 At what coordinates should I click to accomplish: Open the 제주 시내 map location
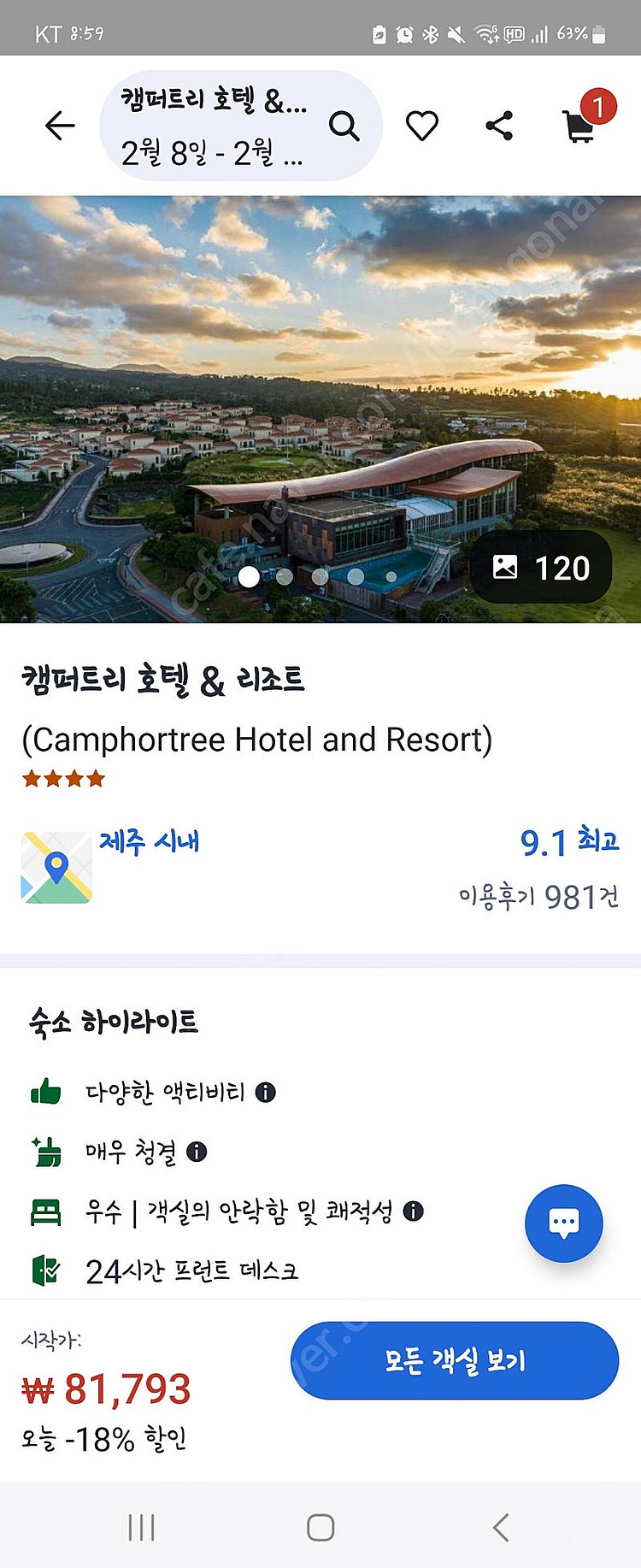tap(56, 867)
